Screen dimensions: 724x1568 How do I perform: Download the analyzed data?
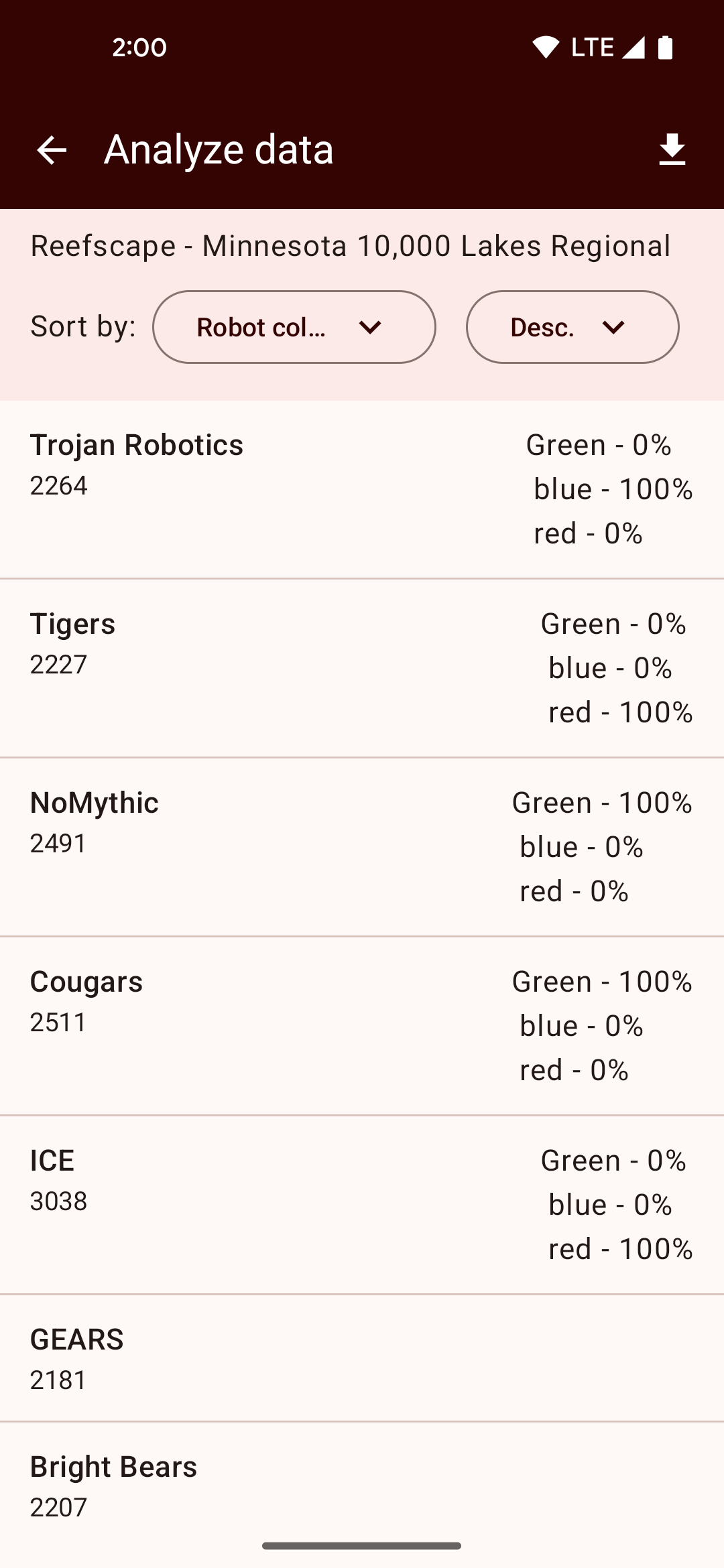coord(672,149)
